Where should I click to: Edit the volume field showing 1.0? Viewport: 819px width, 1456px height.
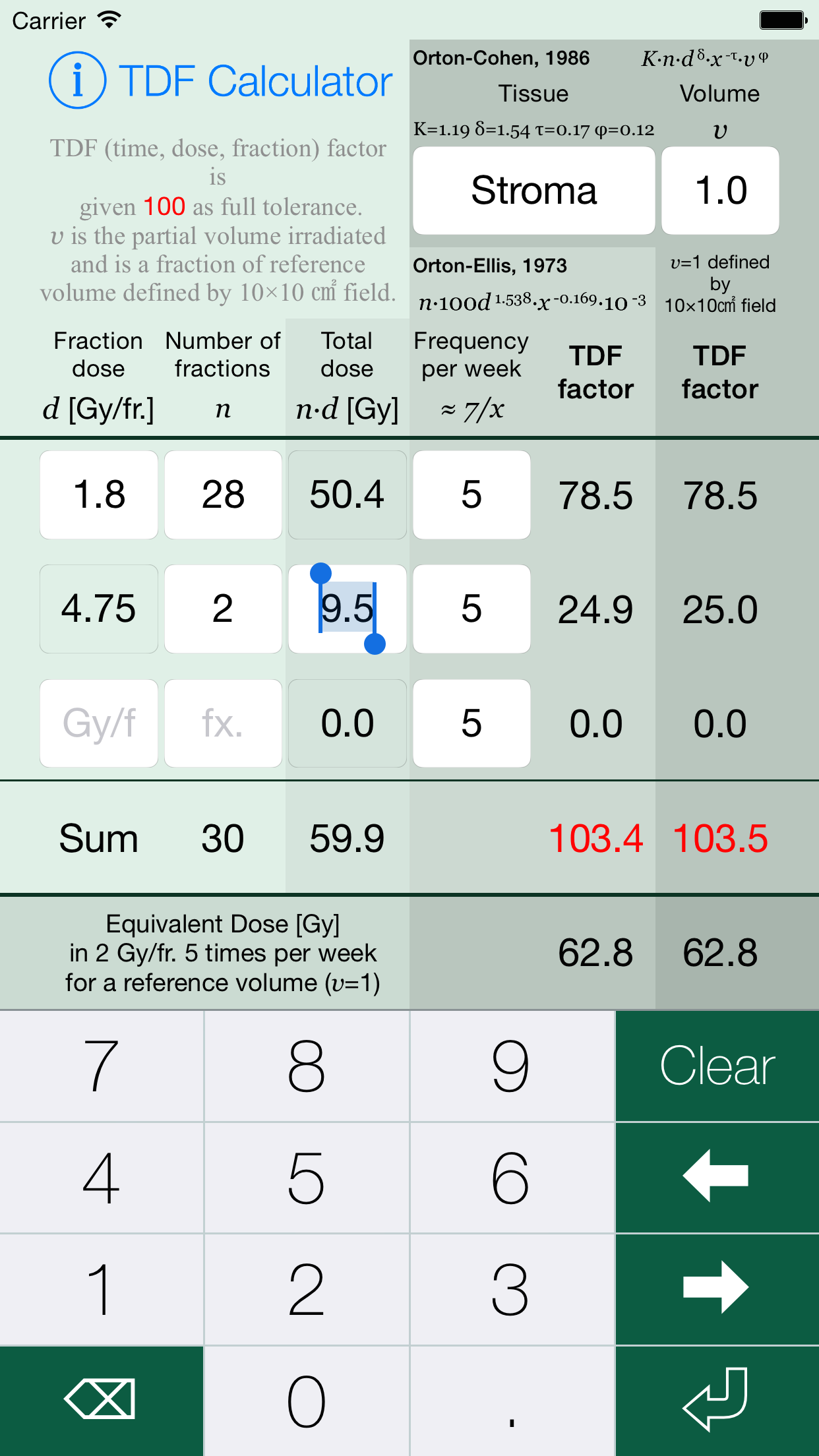coord(720,191)
